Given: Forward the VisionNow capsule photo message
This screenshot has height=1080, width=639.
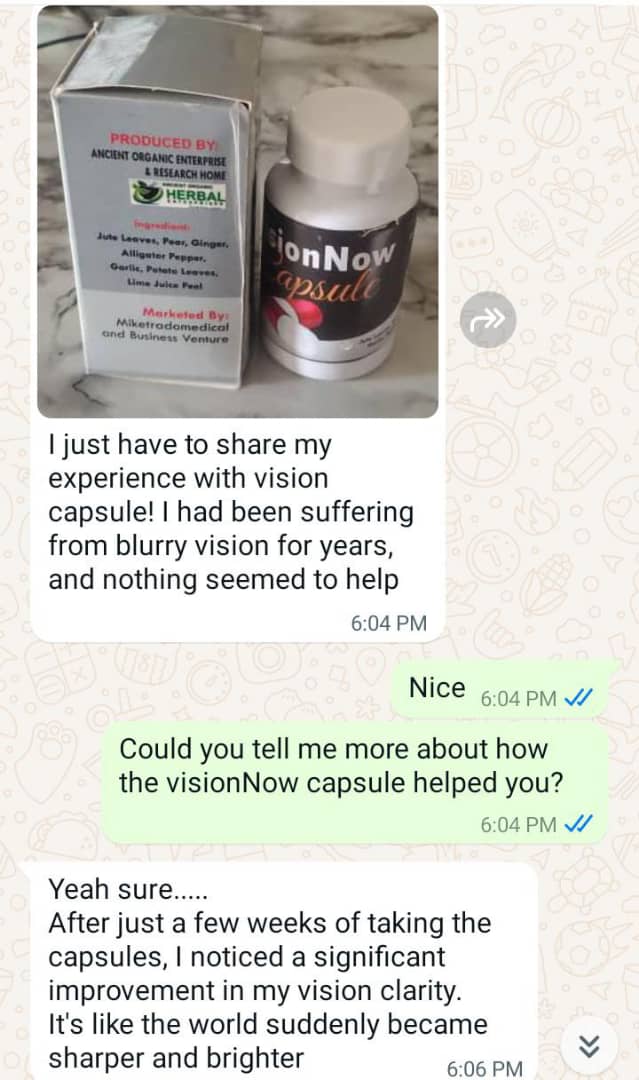Looking at the screenshot, I should 488,320.
